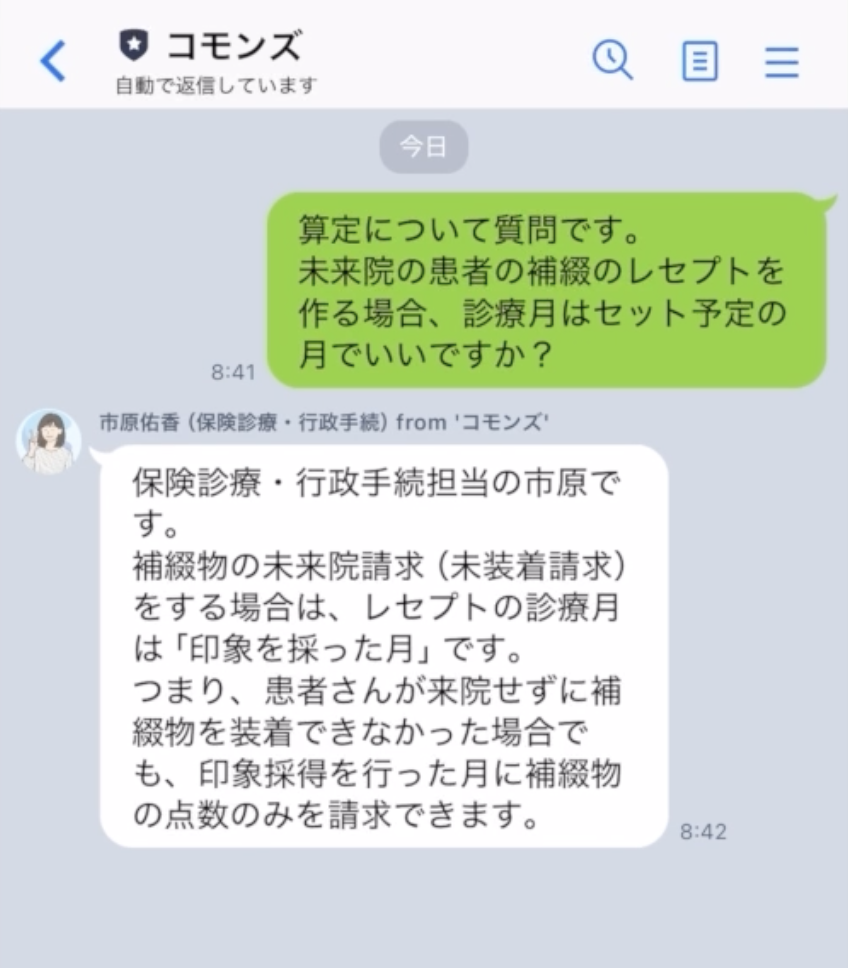The width and height of the screenshot is (848, 968).
Task: Open chat search with the magnifier icon
Action: (x=612, y=61)
